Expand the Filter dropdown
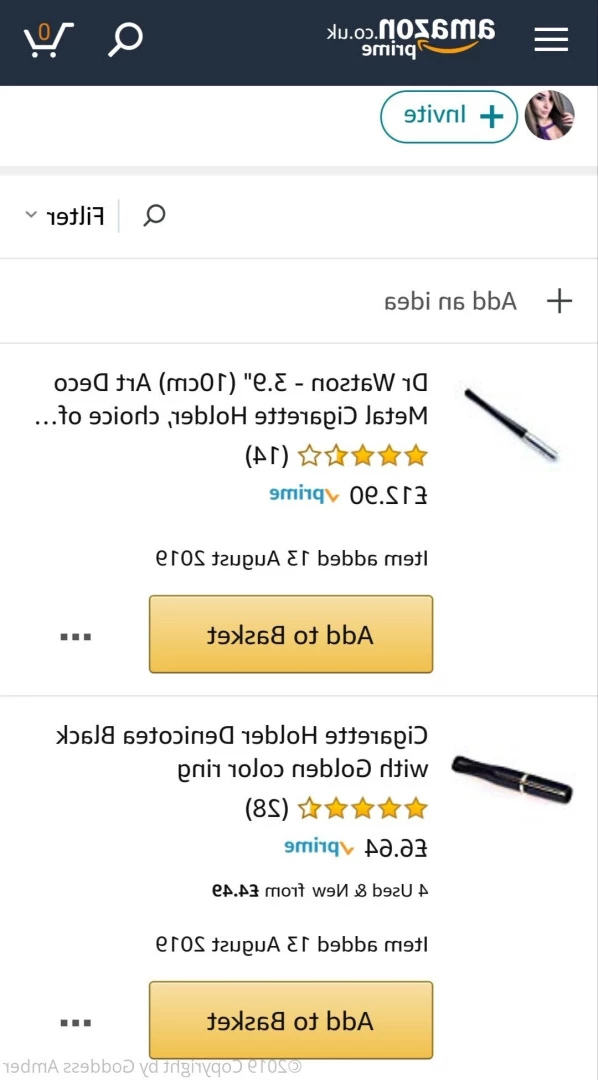This screenshot has width=598, height=1080. click(x=65, y=216)
